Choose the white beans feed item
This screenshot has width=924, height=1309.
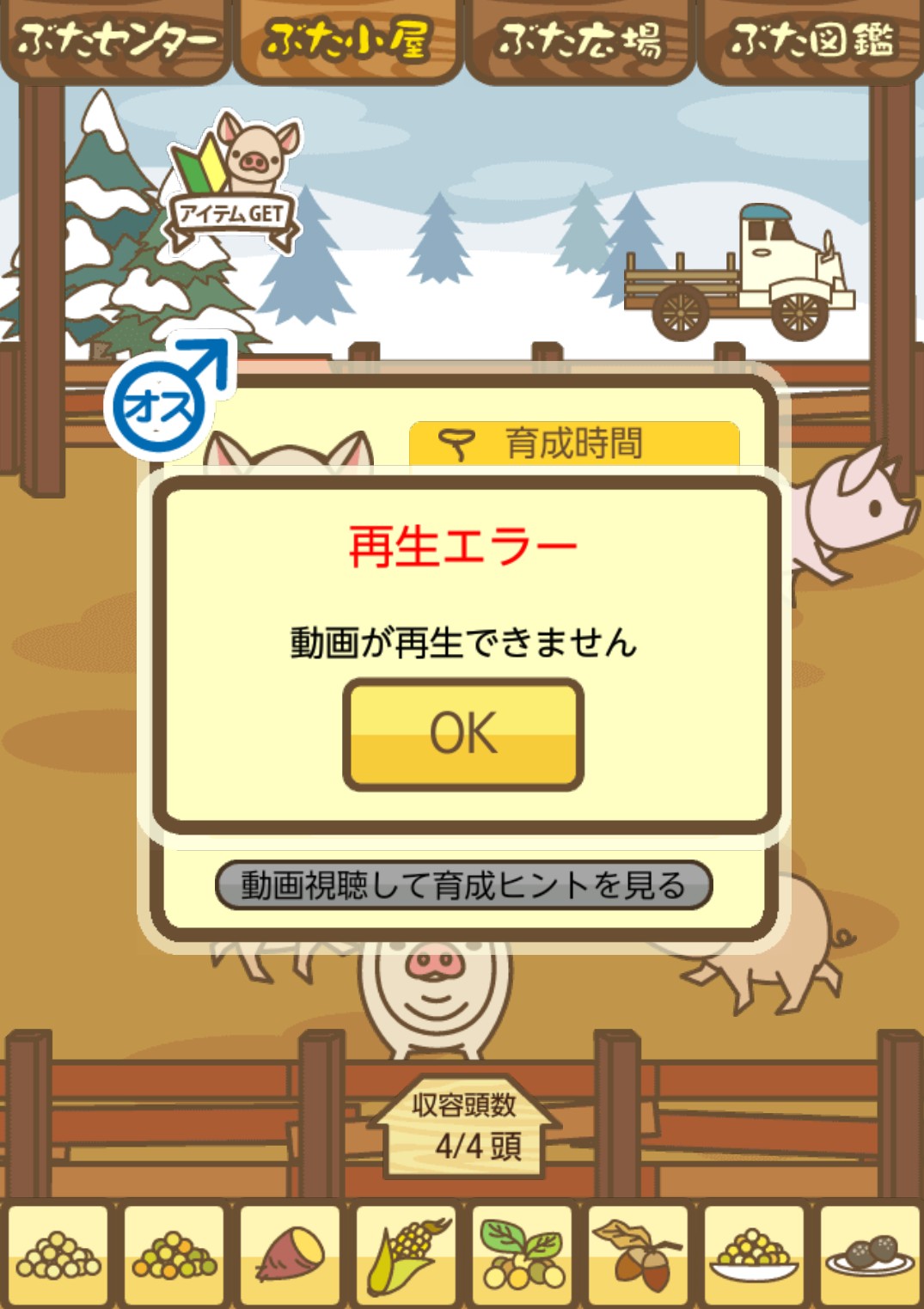(58, 1256)
